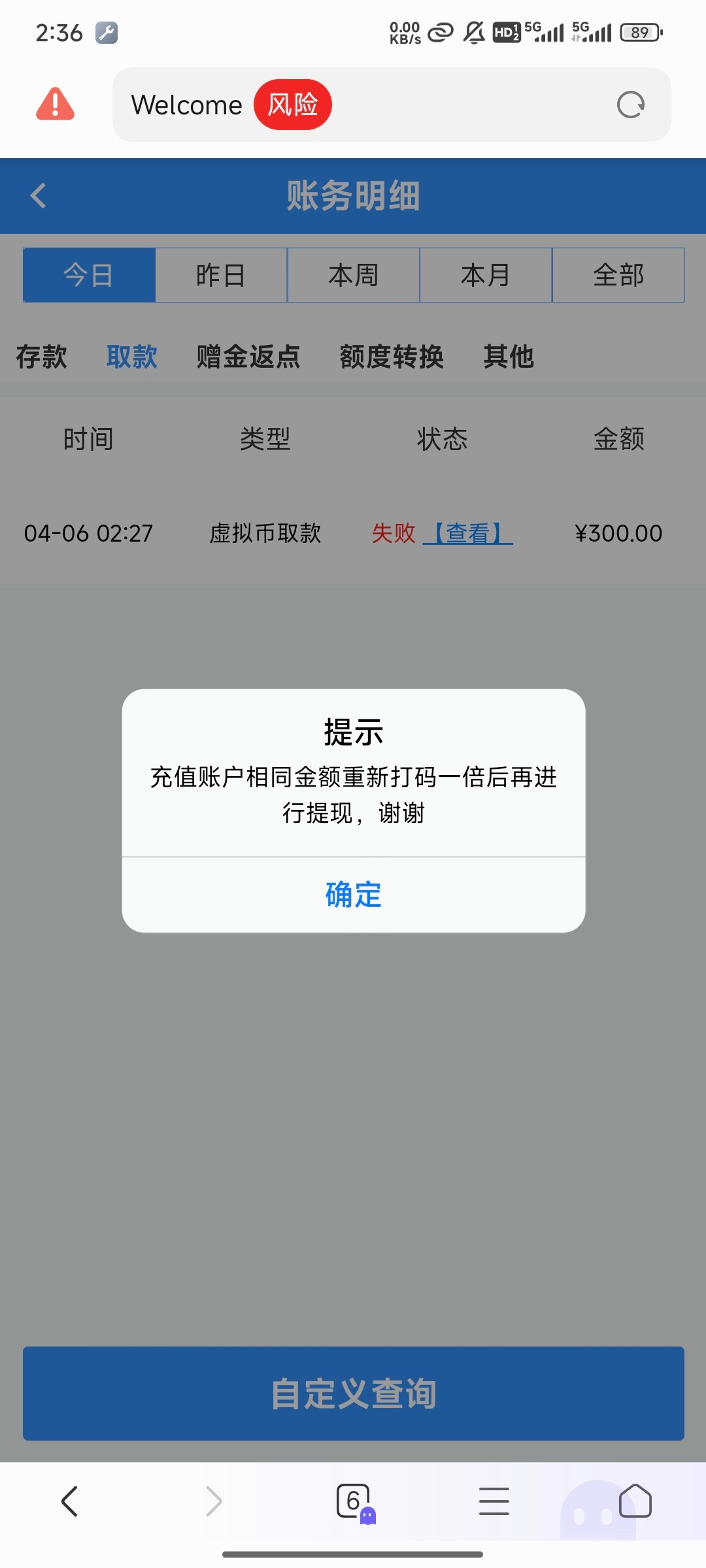Select the 今日 date filter
The height and width of the screenshot is (1568, 706).
(89, 275)
